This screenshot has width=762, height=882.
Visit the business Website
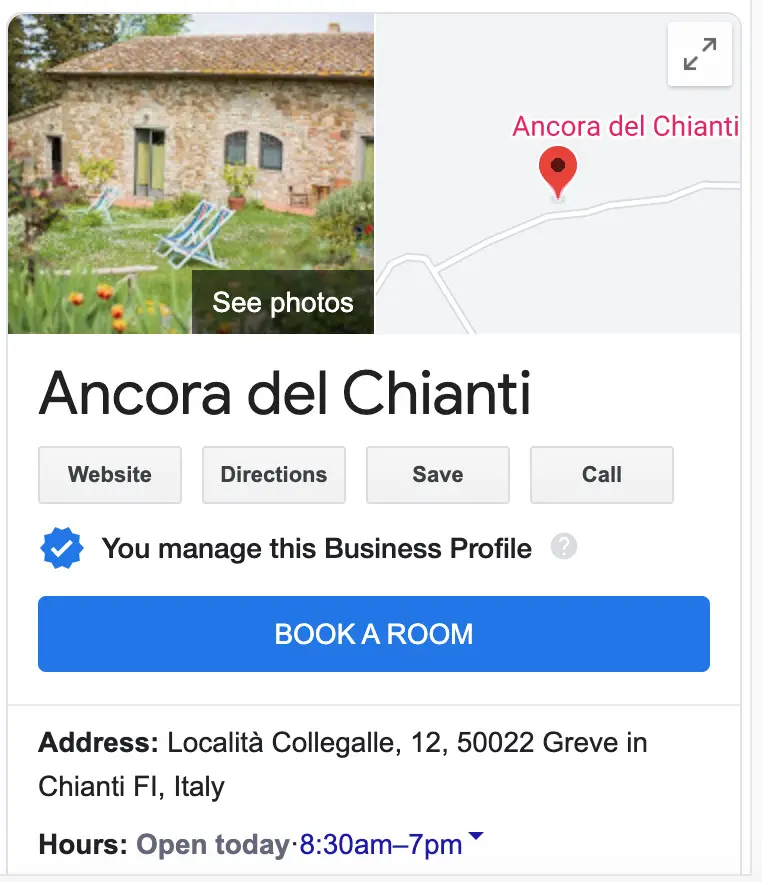pyautogui.click(x=110, y=475)
